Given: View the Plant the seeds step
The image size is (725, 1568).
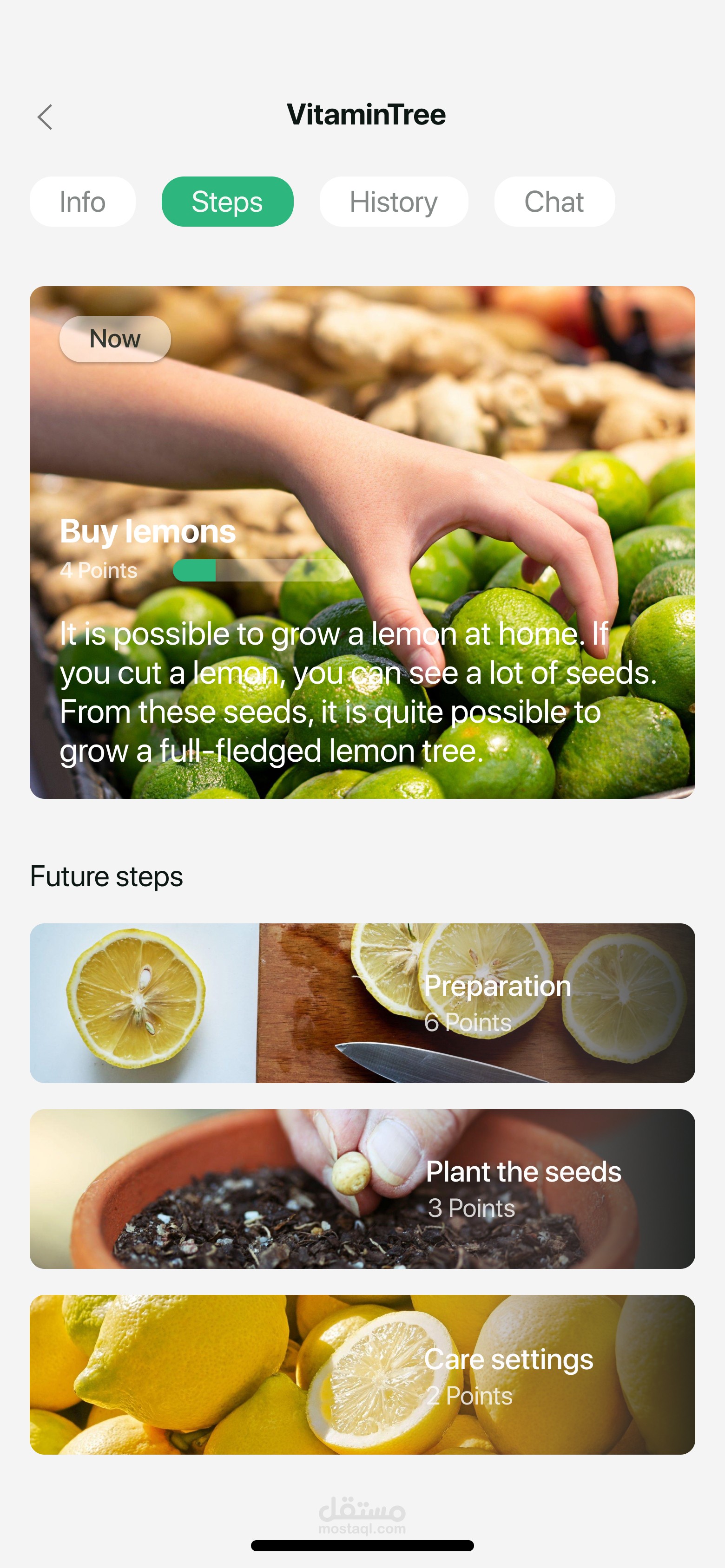Looking at the screenshot, I should click(x=362, y=1188).
